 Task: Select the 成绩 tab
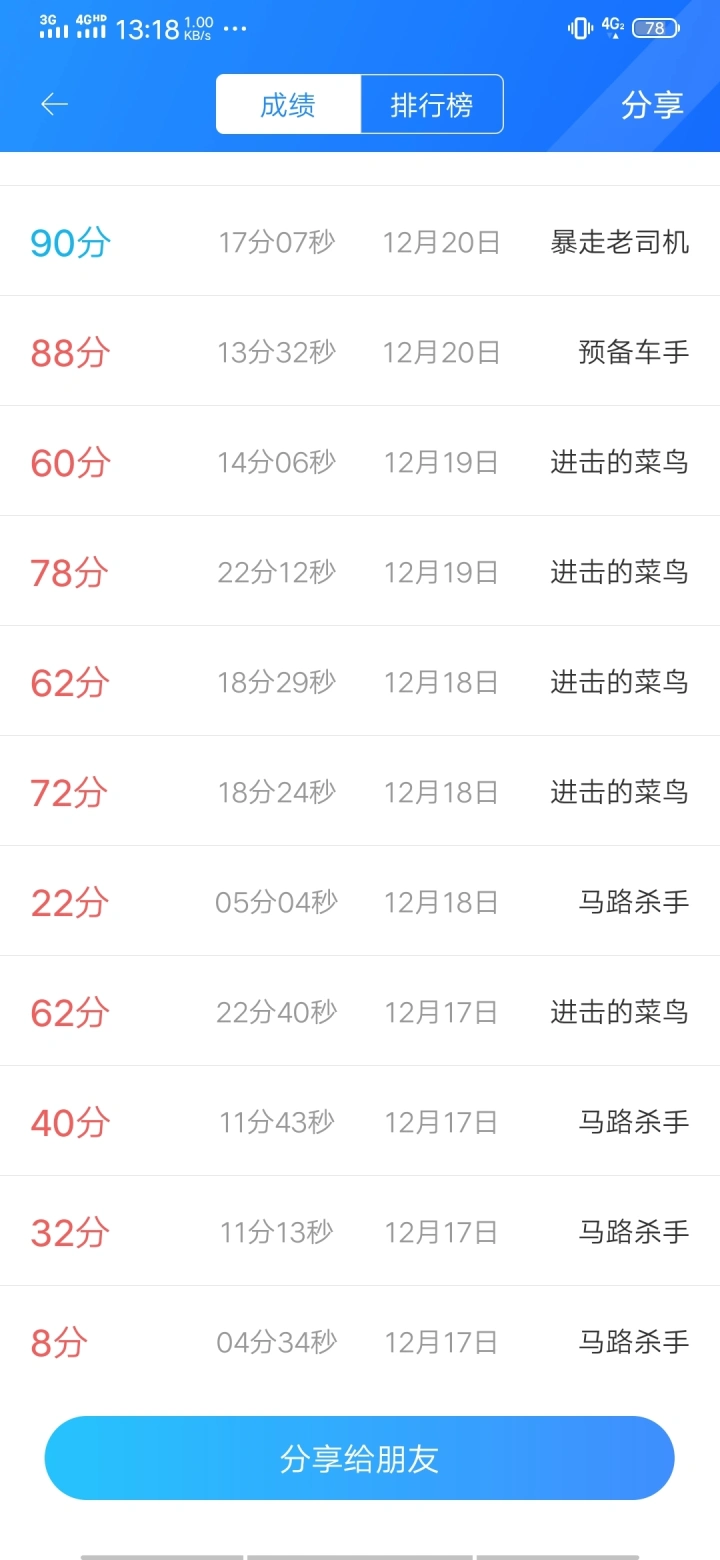[x=288, y=104]
